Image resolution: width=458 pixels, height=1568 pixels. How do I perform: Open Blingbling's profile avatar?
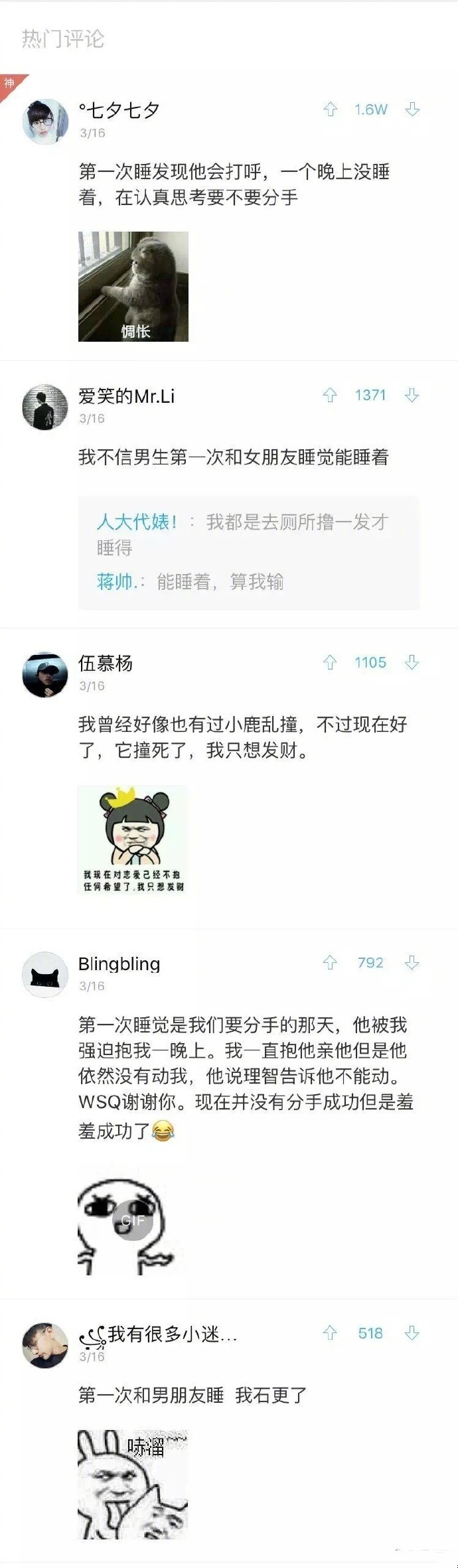pos(45,975)
